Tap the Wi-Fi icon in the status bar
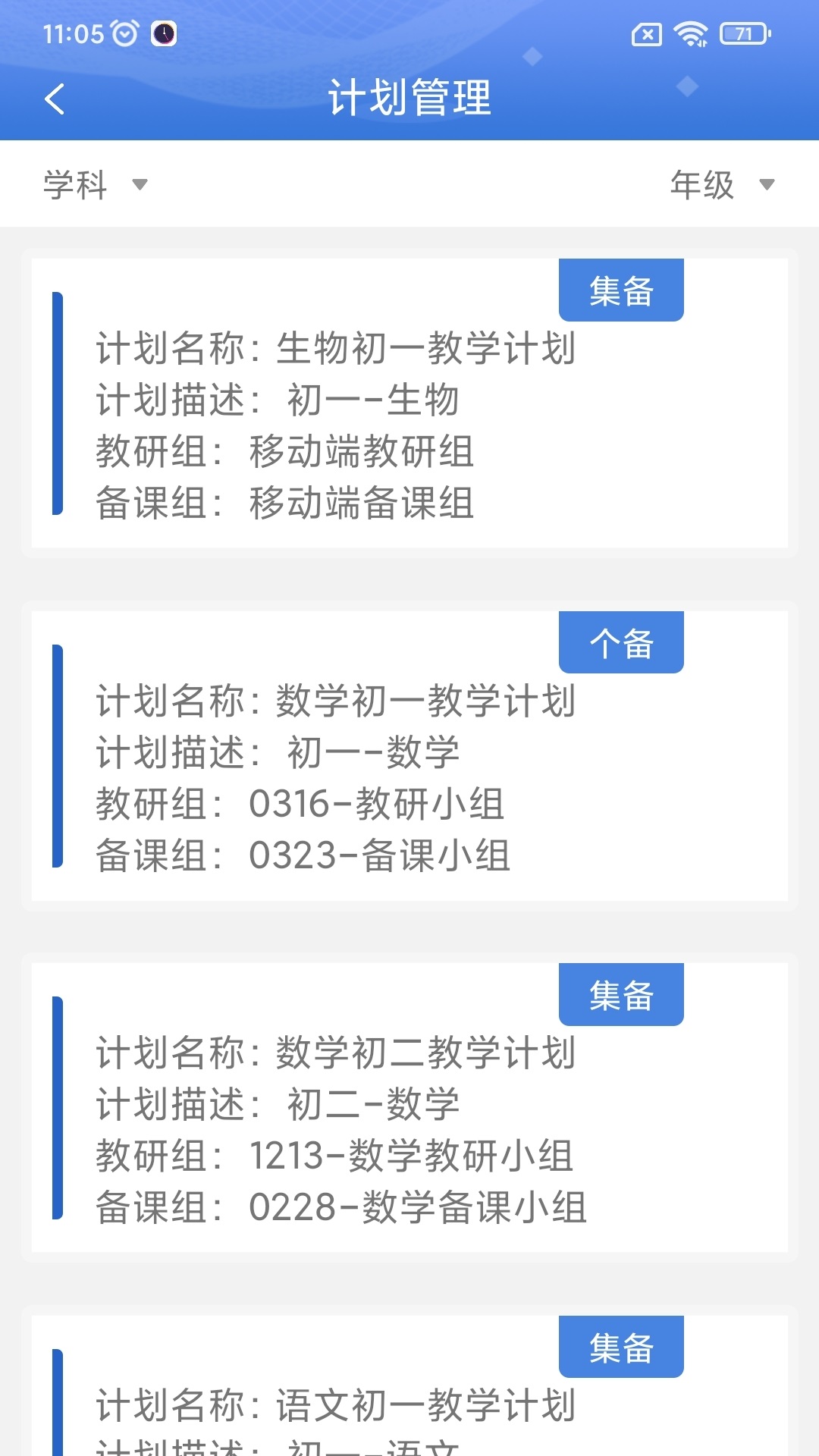The image size is (819, 1456). [691, 33]
